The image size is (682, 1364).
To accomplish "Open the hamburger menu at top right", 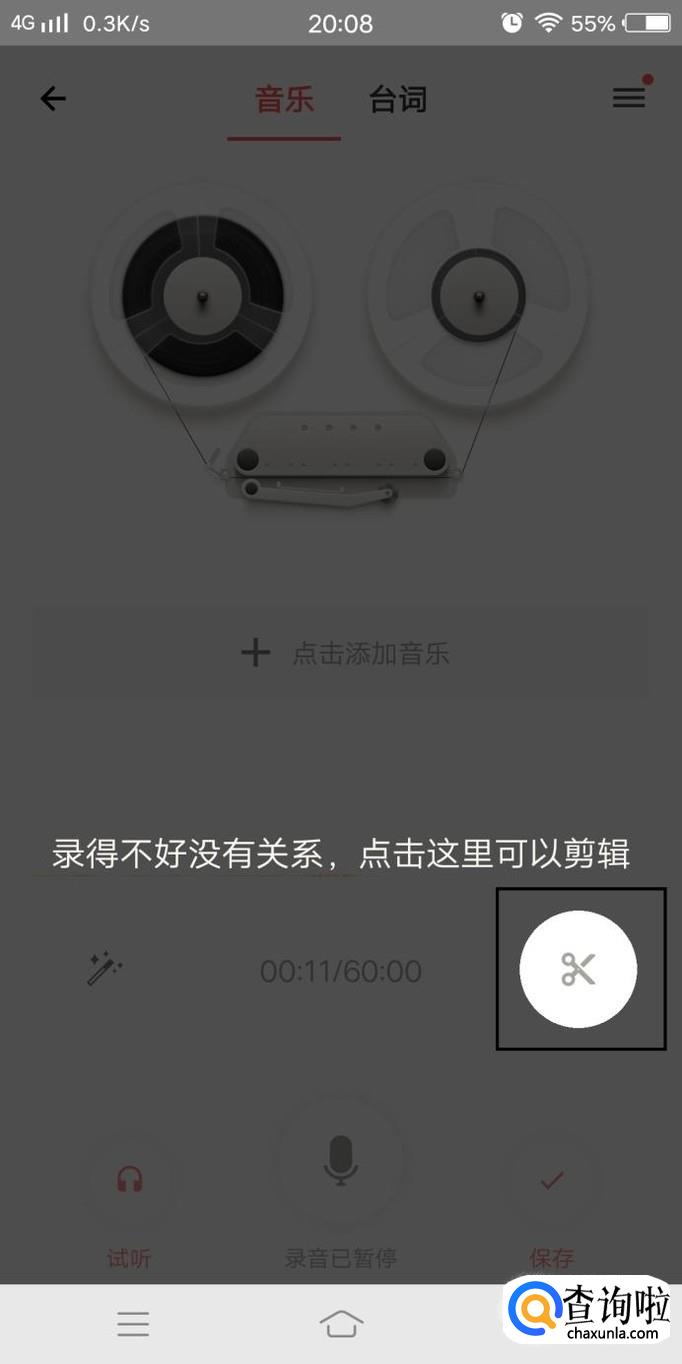I will coord(629,97).
